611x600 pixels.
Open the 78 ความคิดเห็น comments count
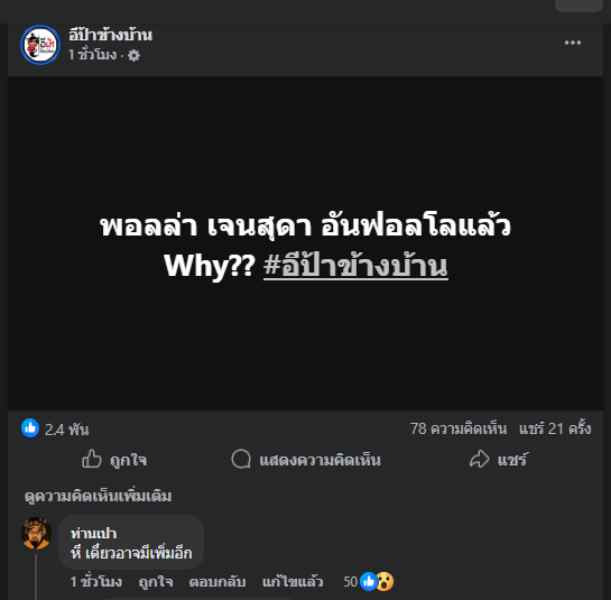pyautogui.click(x=458, y=429)
